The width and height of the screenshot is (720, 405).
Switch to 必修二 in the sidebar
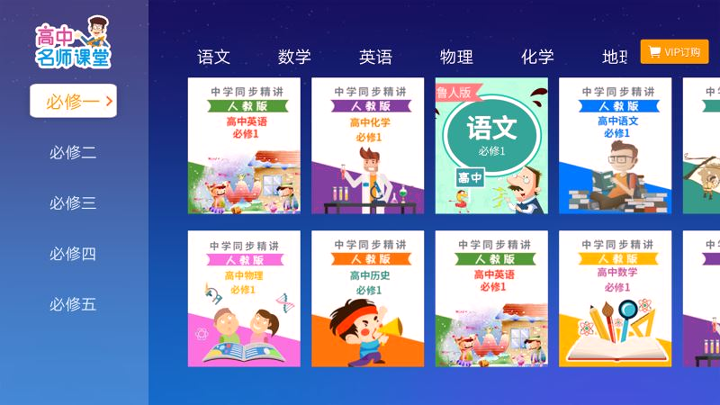tap(73, 152)
